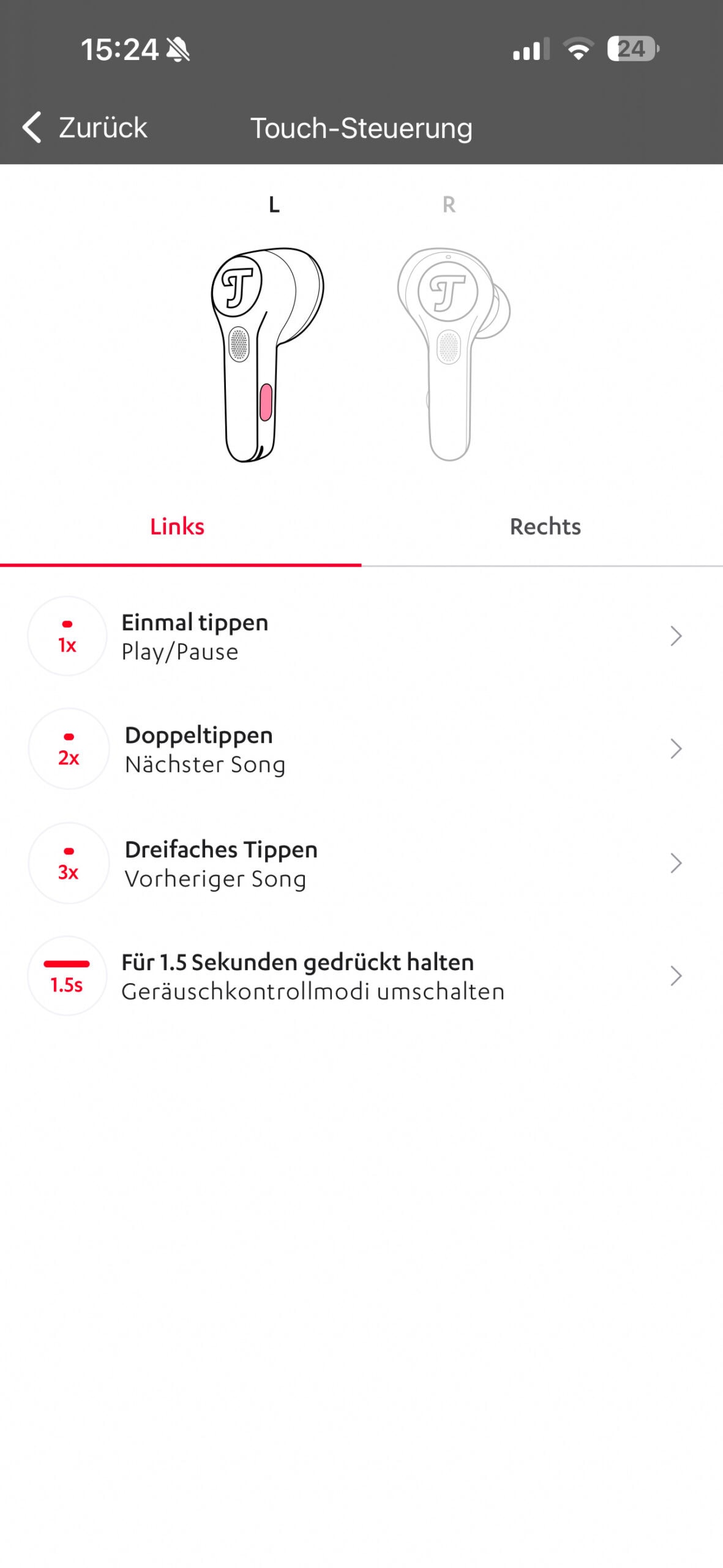Switch to the Rechts tab

(x=545, y=527)
